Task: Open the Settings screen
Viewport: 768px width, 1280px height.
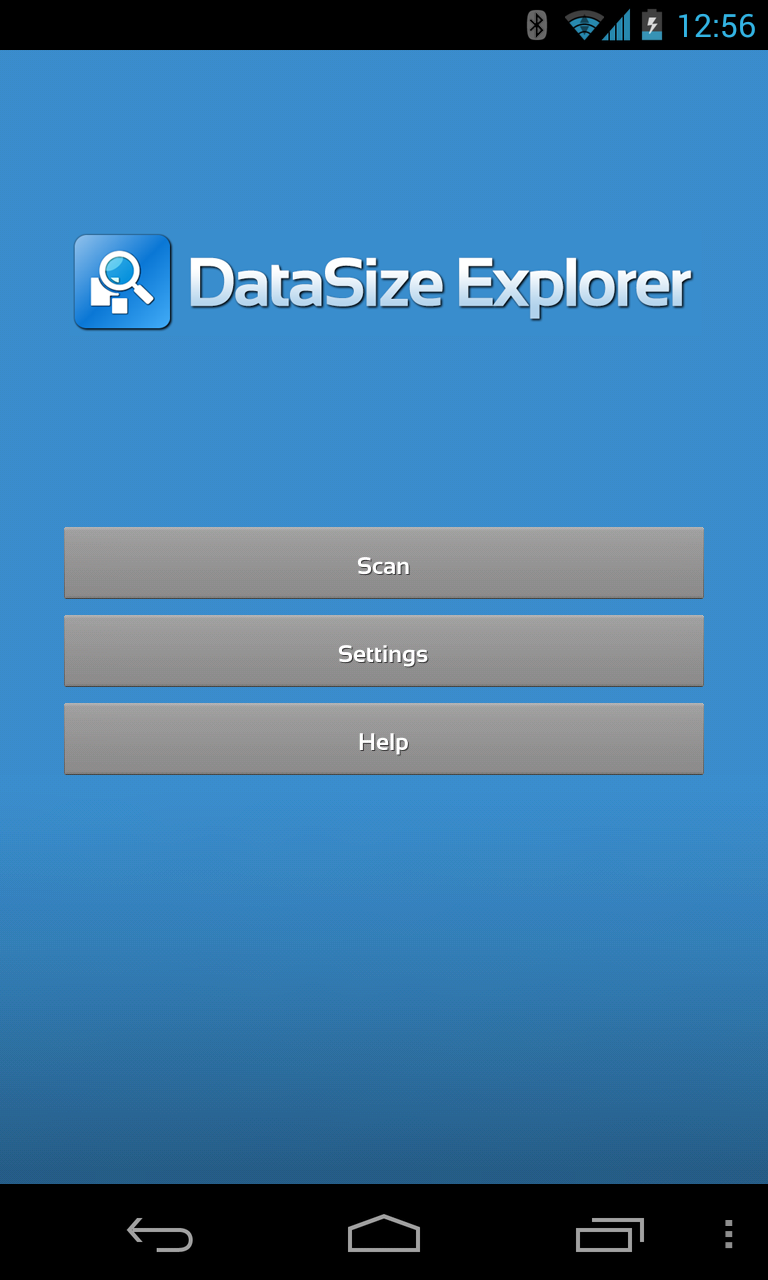Action: 383,652
